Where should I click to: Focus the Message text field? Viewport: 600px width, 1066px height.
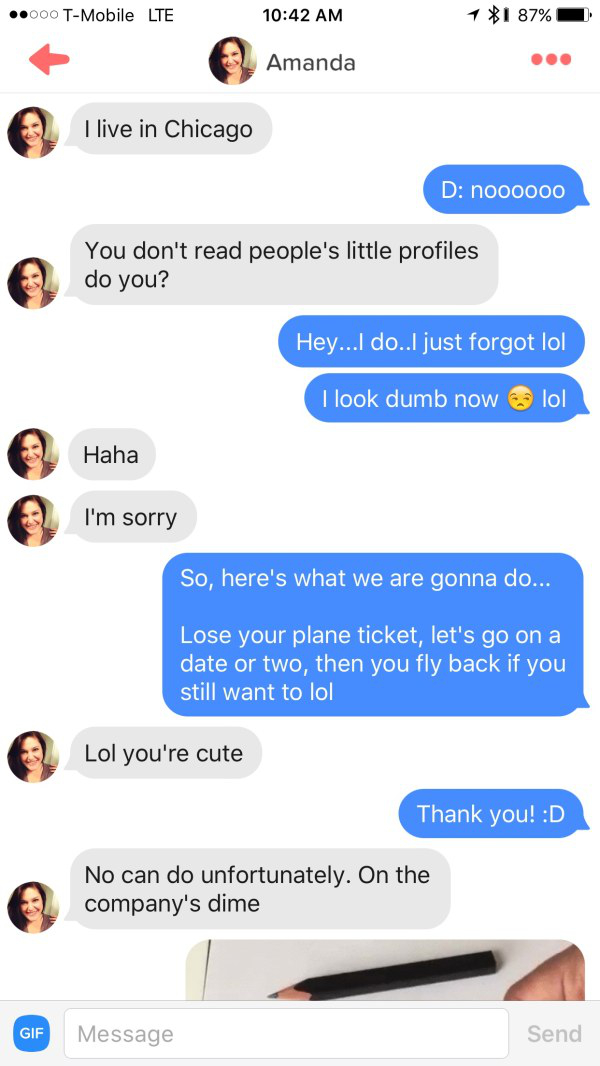click(x=286, y=1033)
